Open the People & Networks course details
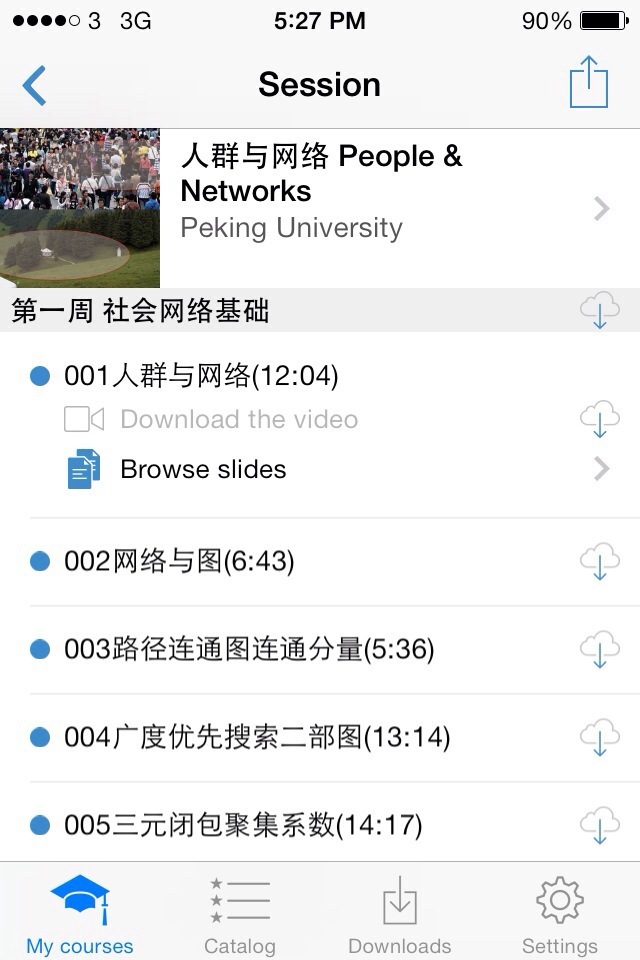Viewport: 640px width, 960px height. click(400, 207)
